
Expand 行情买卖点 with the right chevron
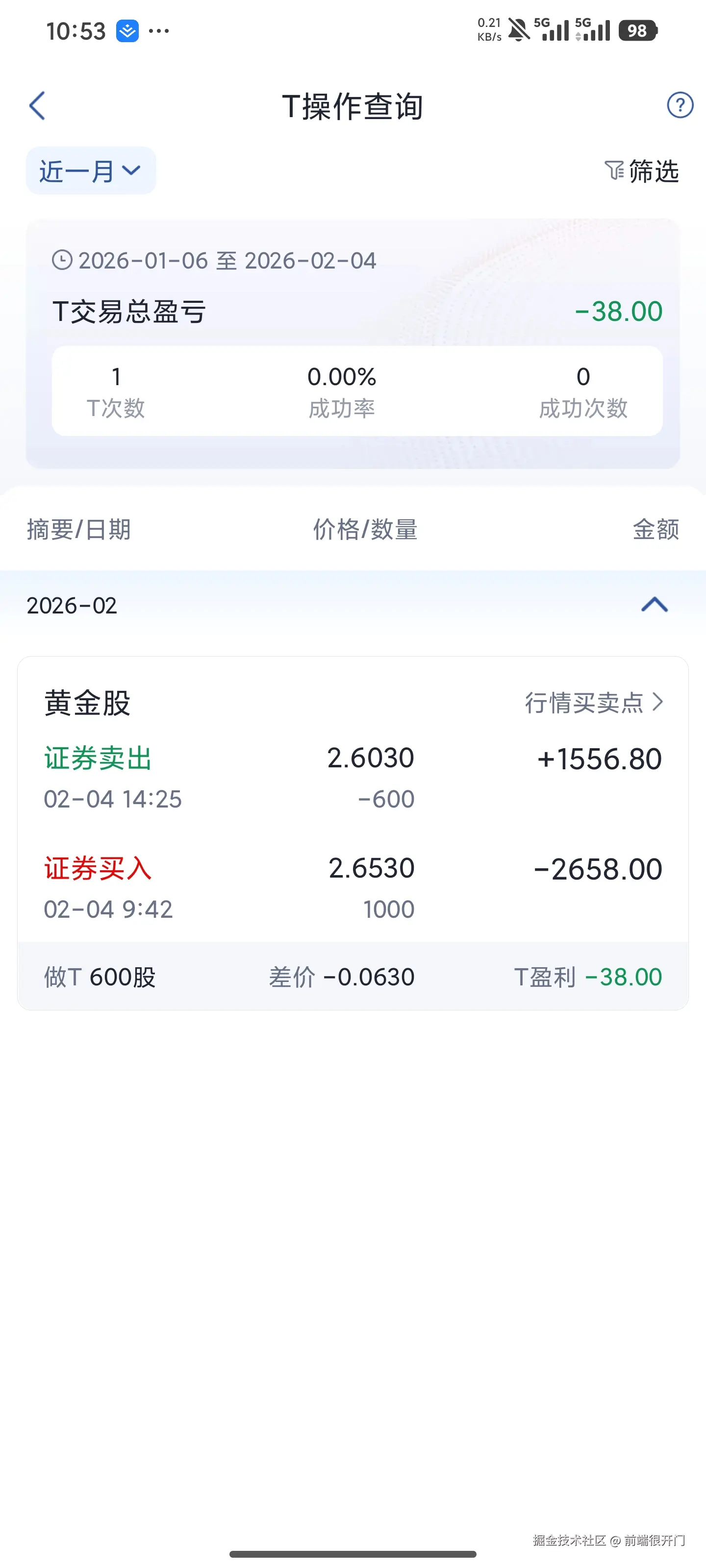(x=658, y=703)
